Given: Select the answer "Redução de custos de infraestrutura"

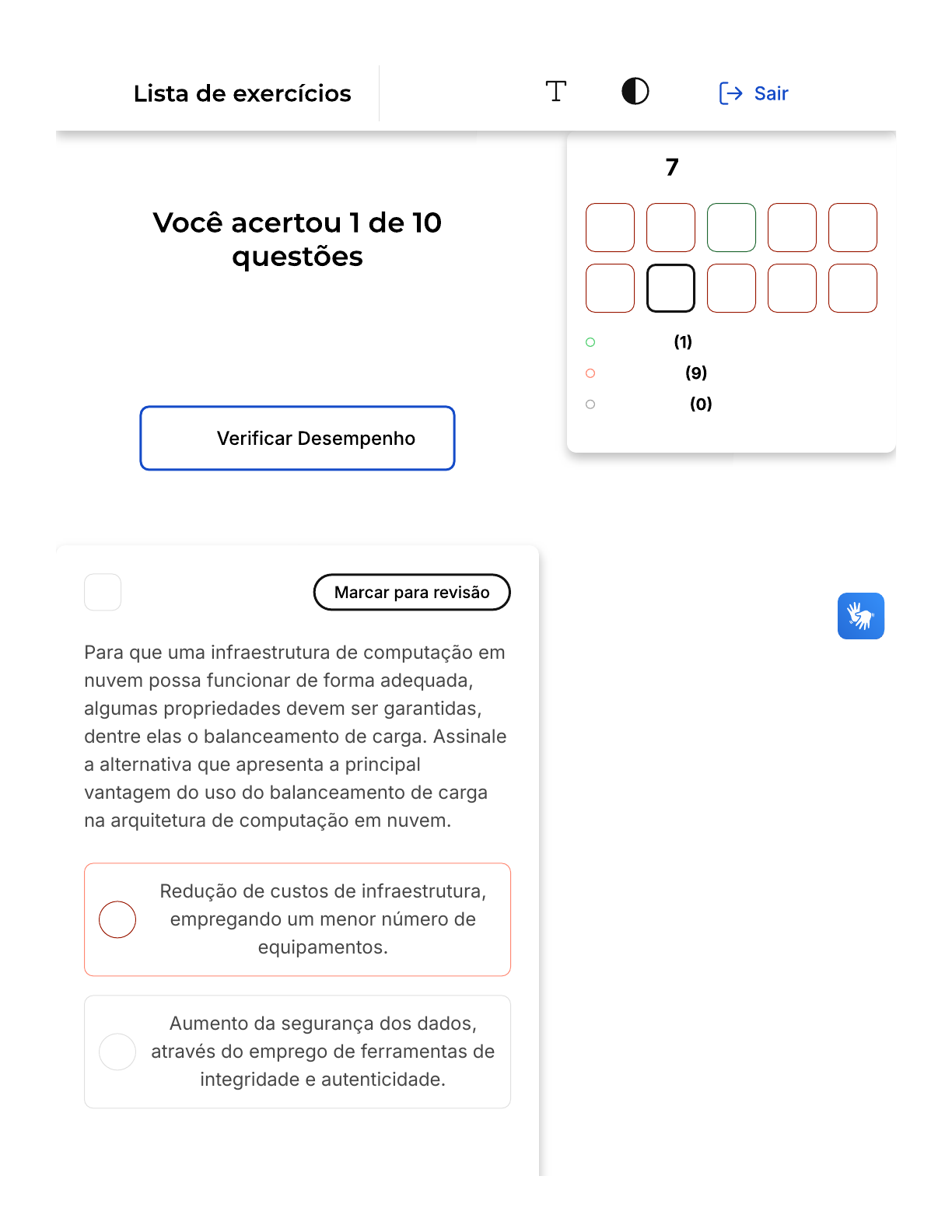Looking at the screenshot, I should pyautogui.click(x=117, y=919).
